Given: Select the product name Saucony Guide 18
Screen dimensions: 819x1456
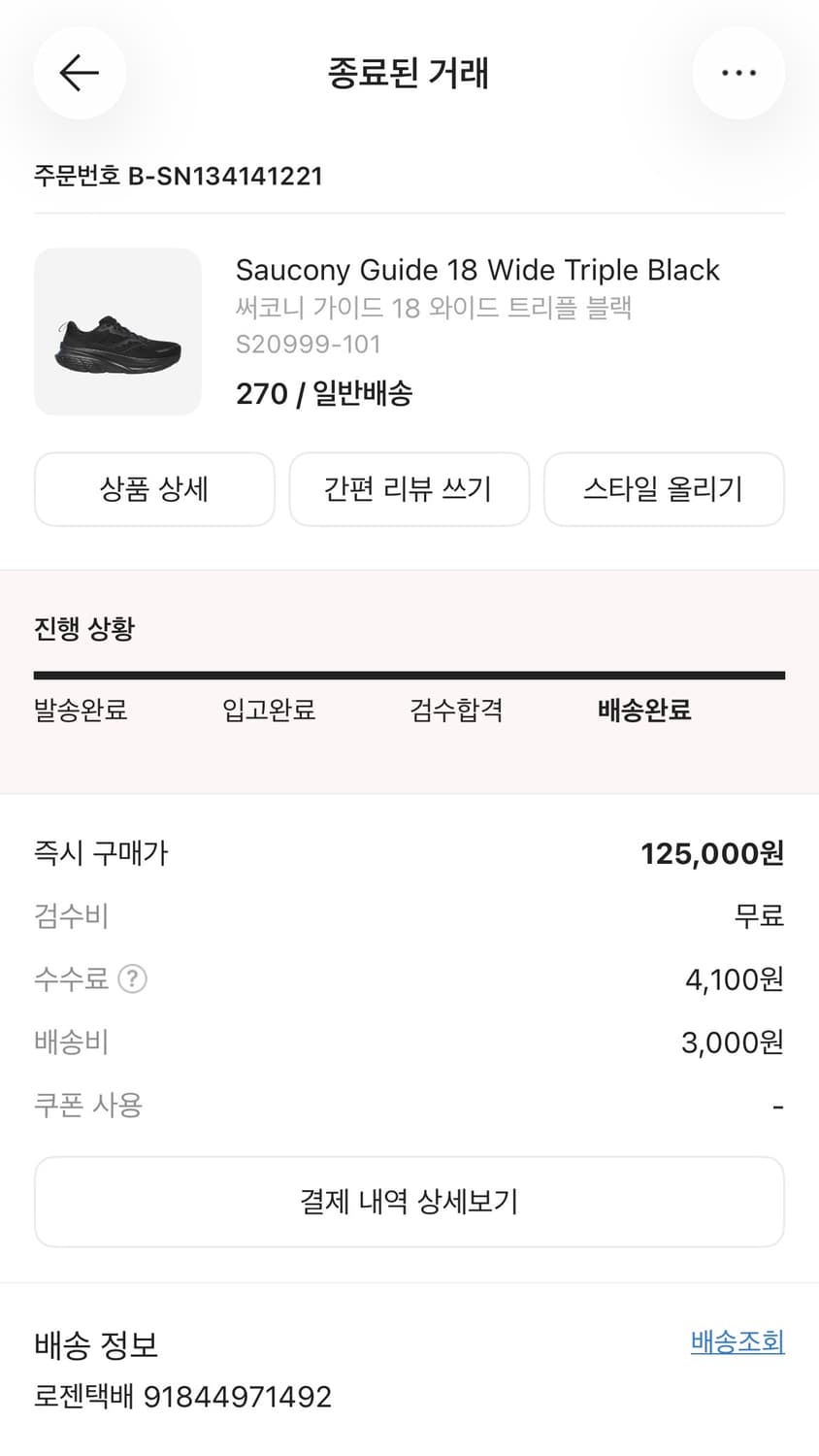Looking at the screenshot, I should point(478,270).
